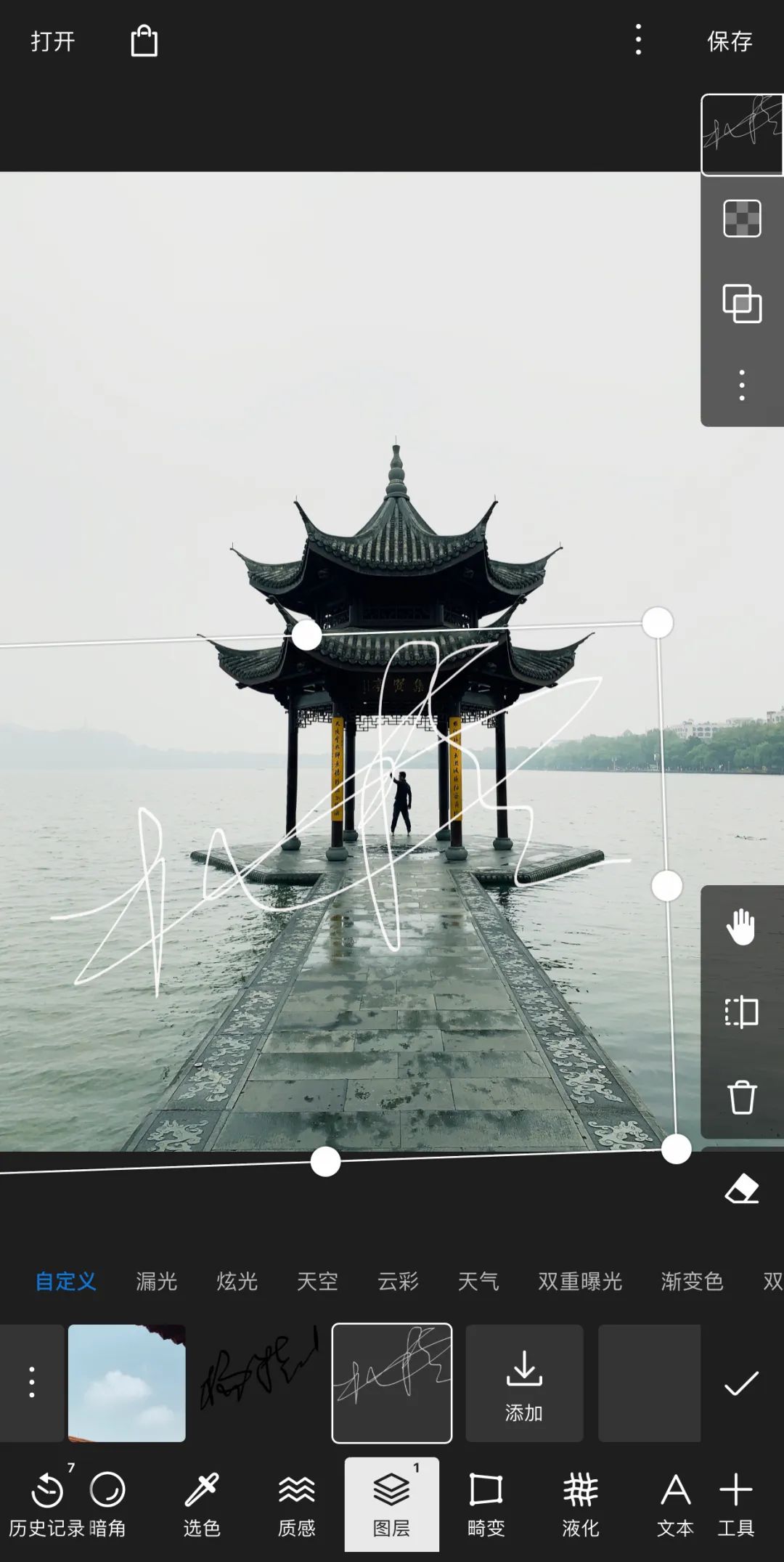Open the shopping bag icon
784x1562 pixels.
point(144,41)
